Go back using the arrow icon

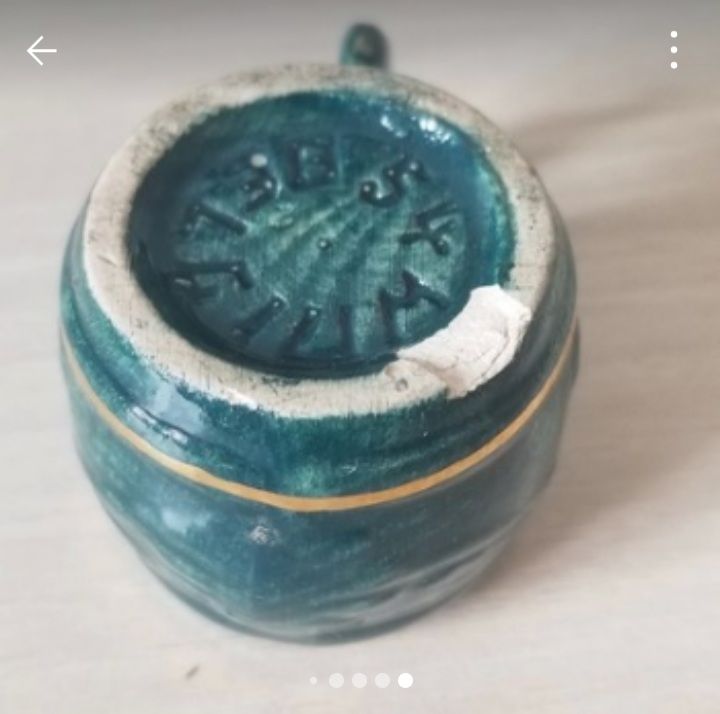[x=41, y=50]
